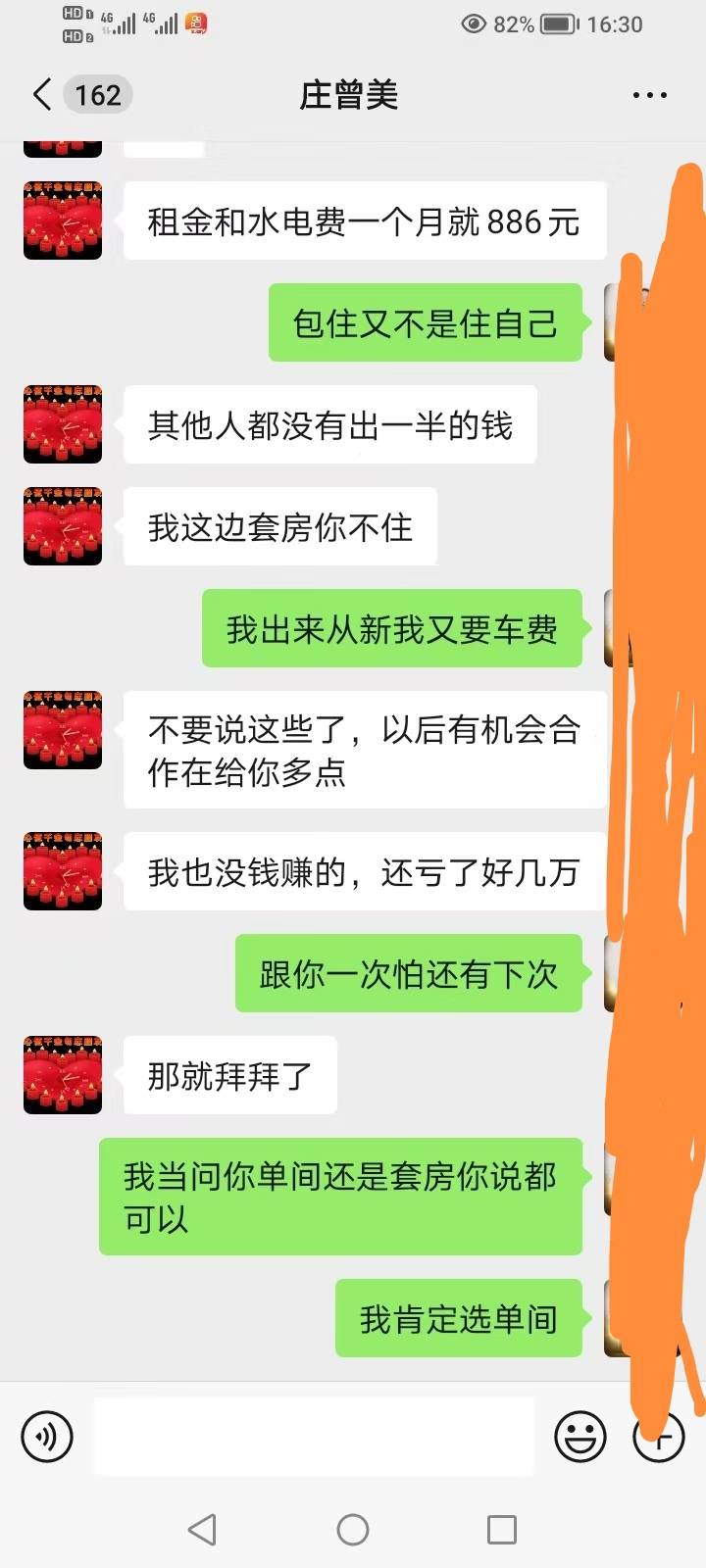Screen dimensions: 706x1568
Task: Open contact avatar beside 那就拜拜了
Action: (x=63, y=1075)
